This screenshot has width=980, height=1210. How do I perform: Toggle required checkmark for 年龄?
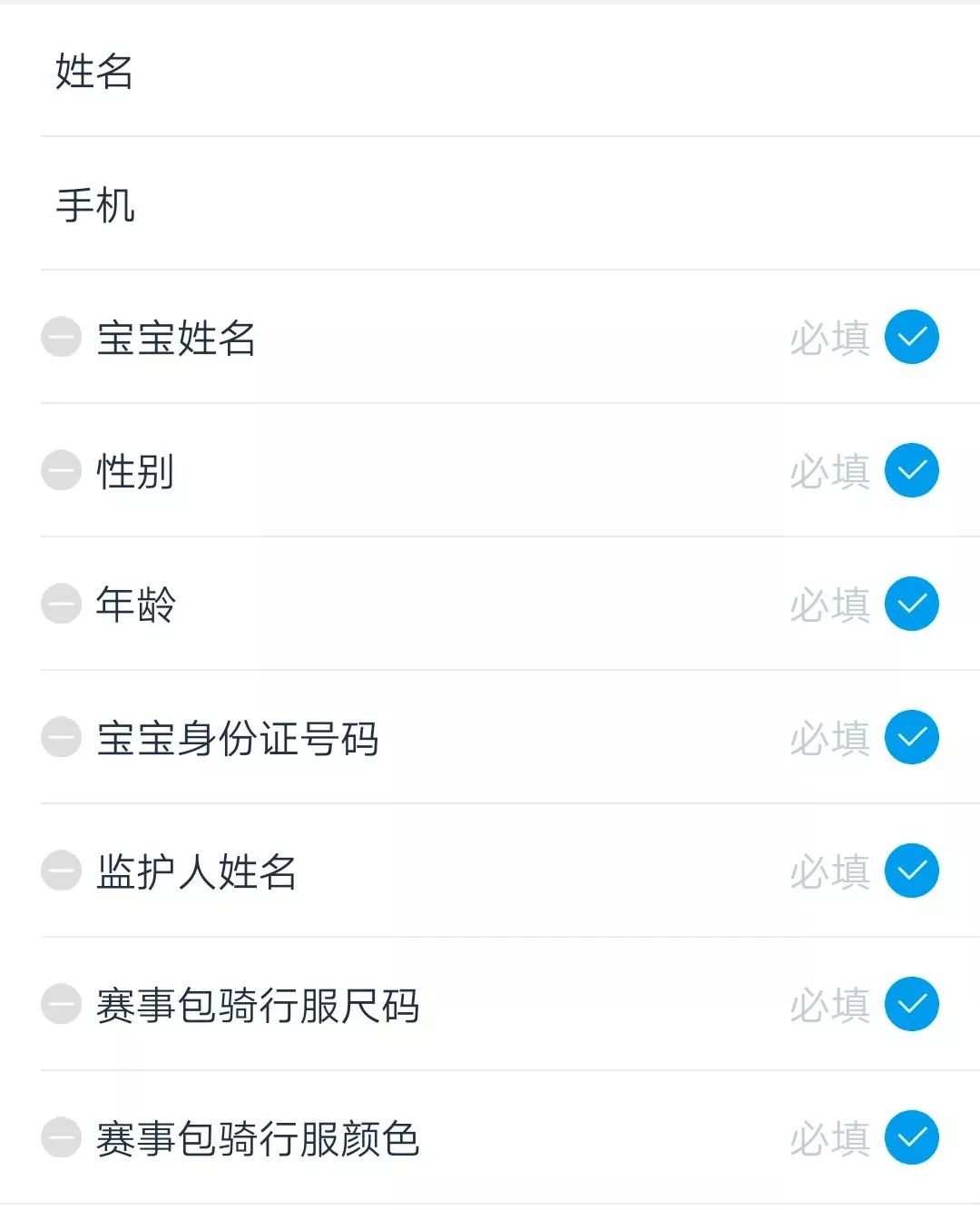click(911, 604)
